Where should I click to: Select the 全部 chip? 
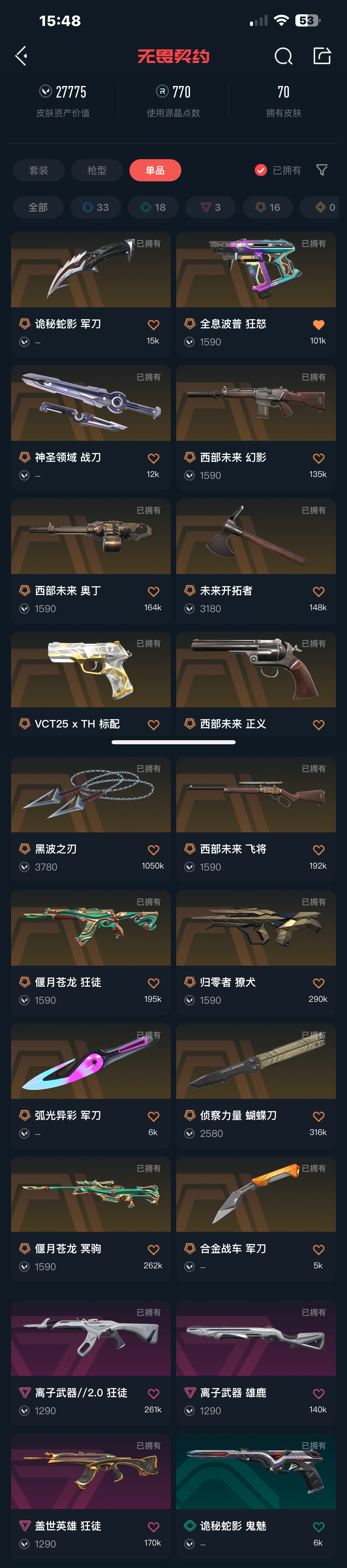coord(38,208)
